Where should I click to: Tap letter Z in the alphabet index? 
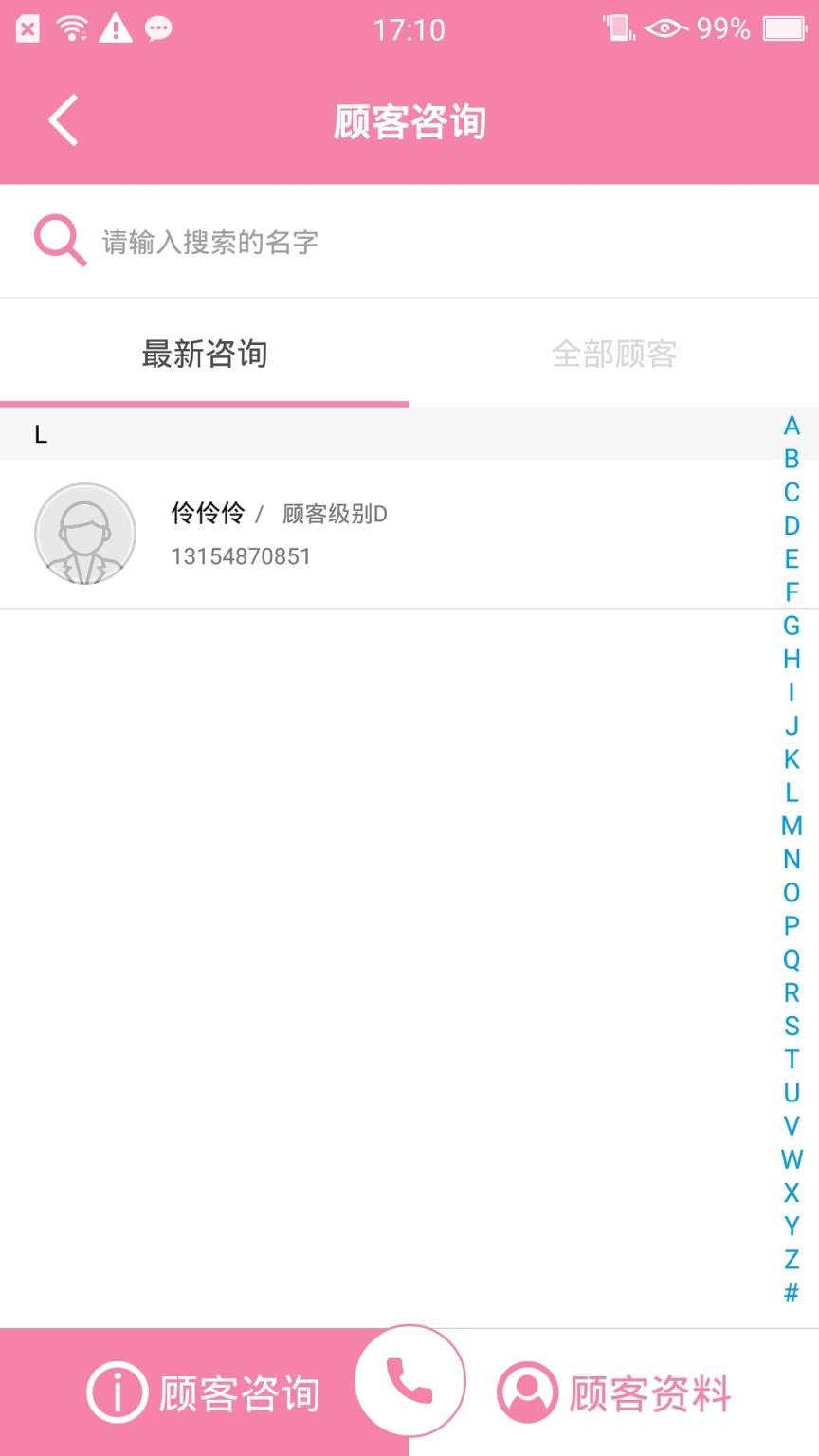click(x=789, y=1255)
